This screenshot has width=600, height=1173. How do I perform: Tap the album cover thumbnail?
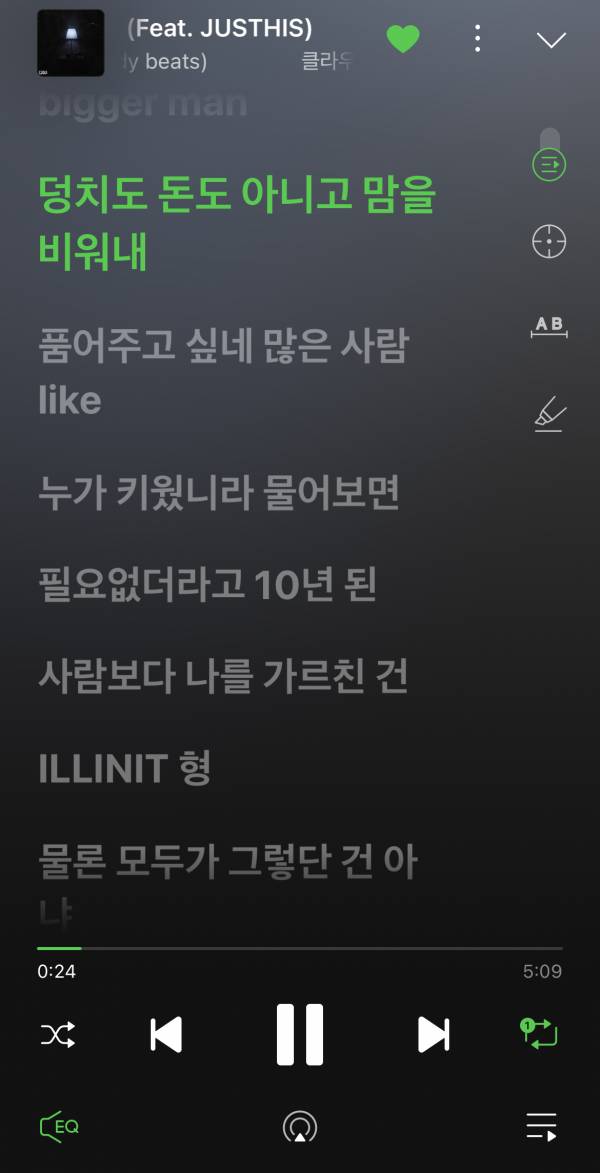point(70,43)
